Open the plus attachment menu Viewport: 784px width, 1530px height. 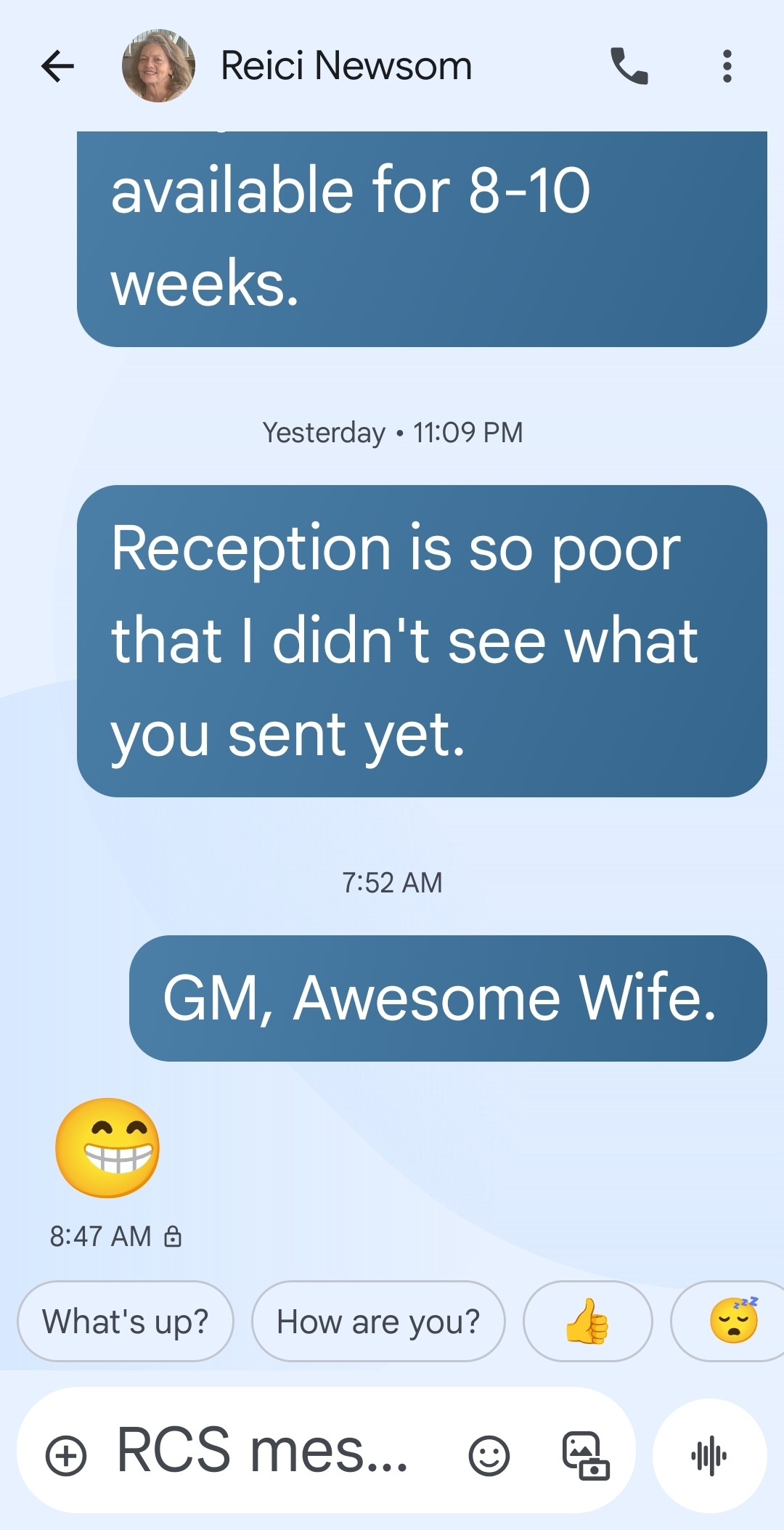(66, 1456)
